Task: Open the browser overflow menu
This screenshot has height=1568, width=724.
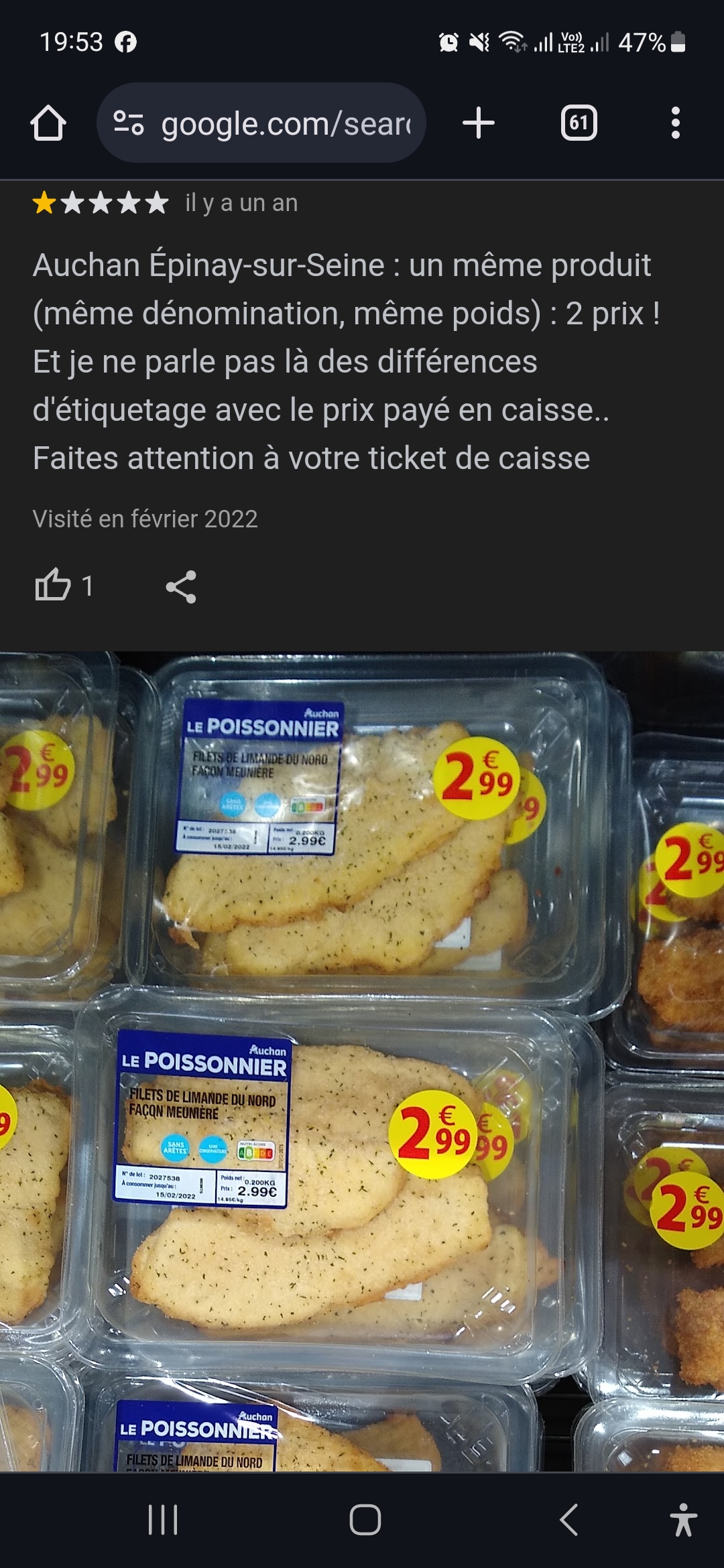Action: pyautogui.click(x=675, y=123)
